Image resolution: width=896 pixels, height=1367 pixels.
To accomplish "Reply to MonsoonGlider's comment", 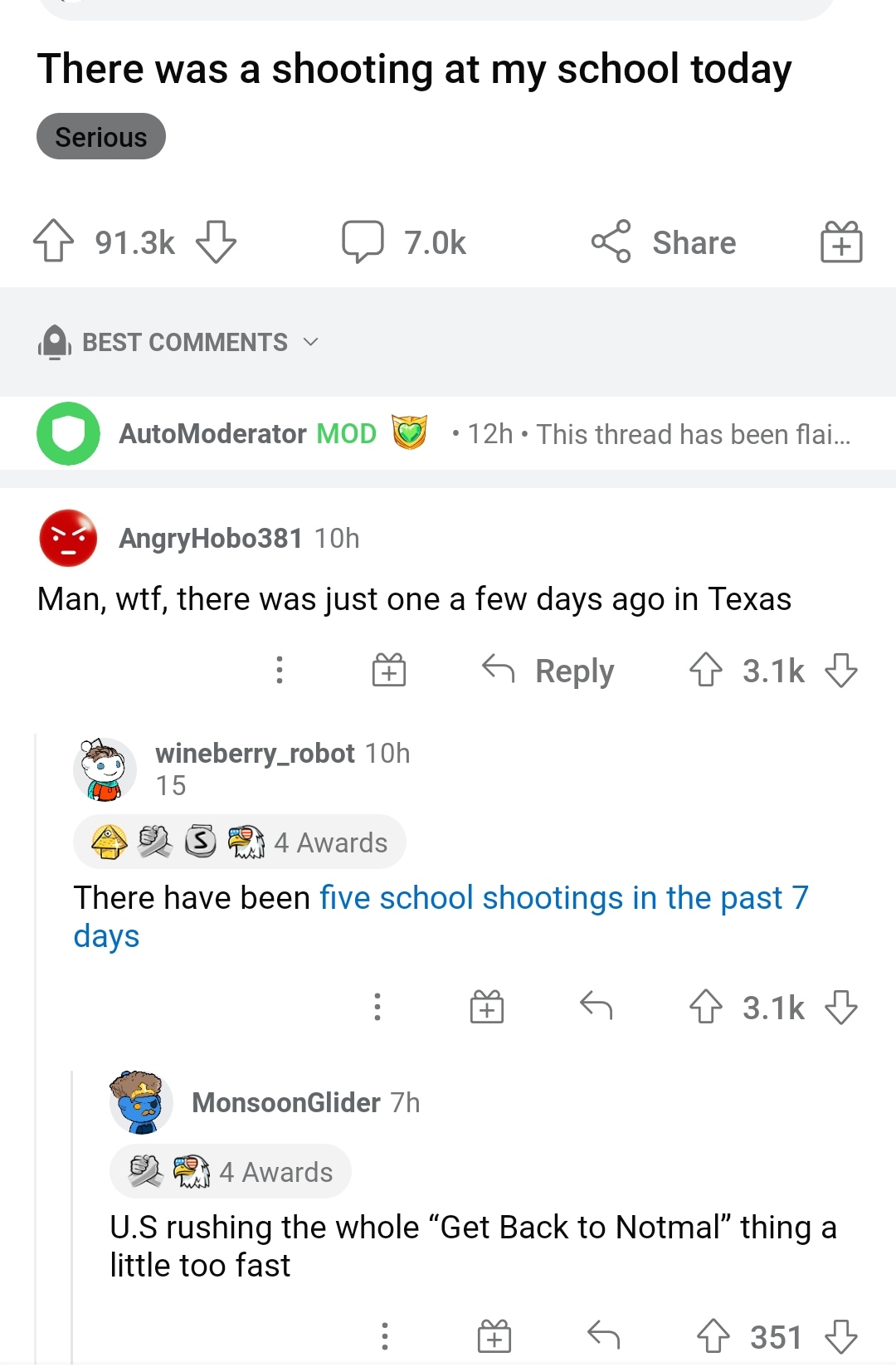I will [603, 1336].
